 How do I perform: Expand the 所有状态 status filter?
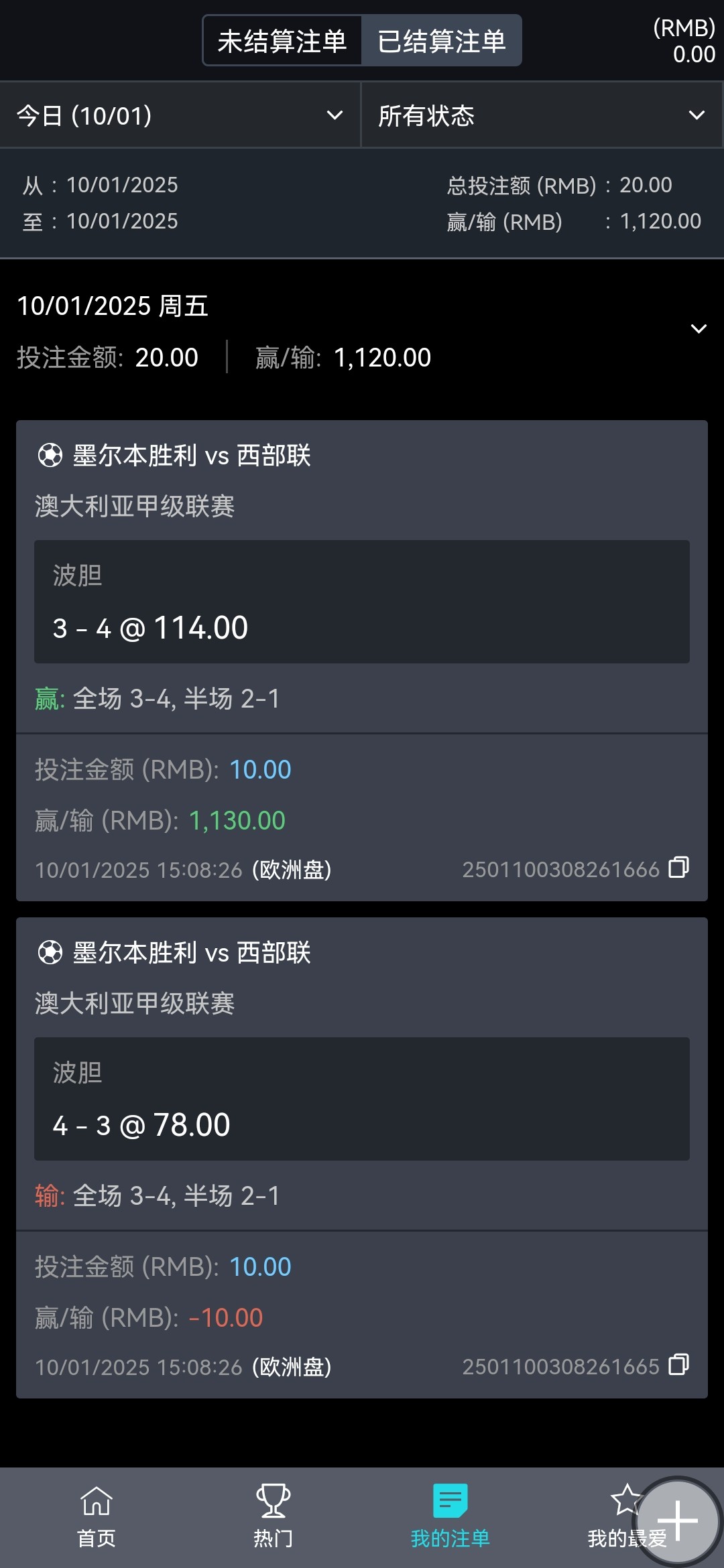[541, 115]
